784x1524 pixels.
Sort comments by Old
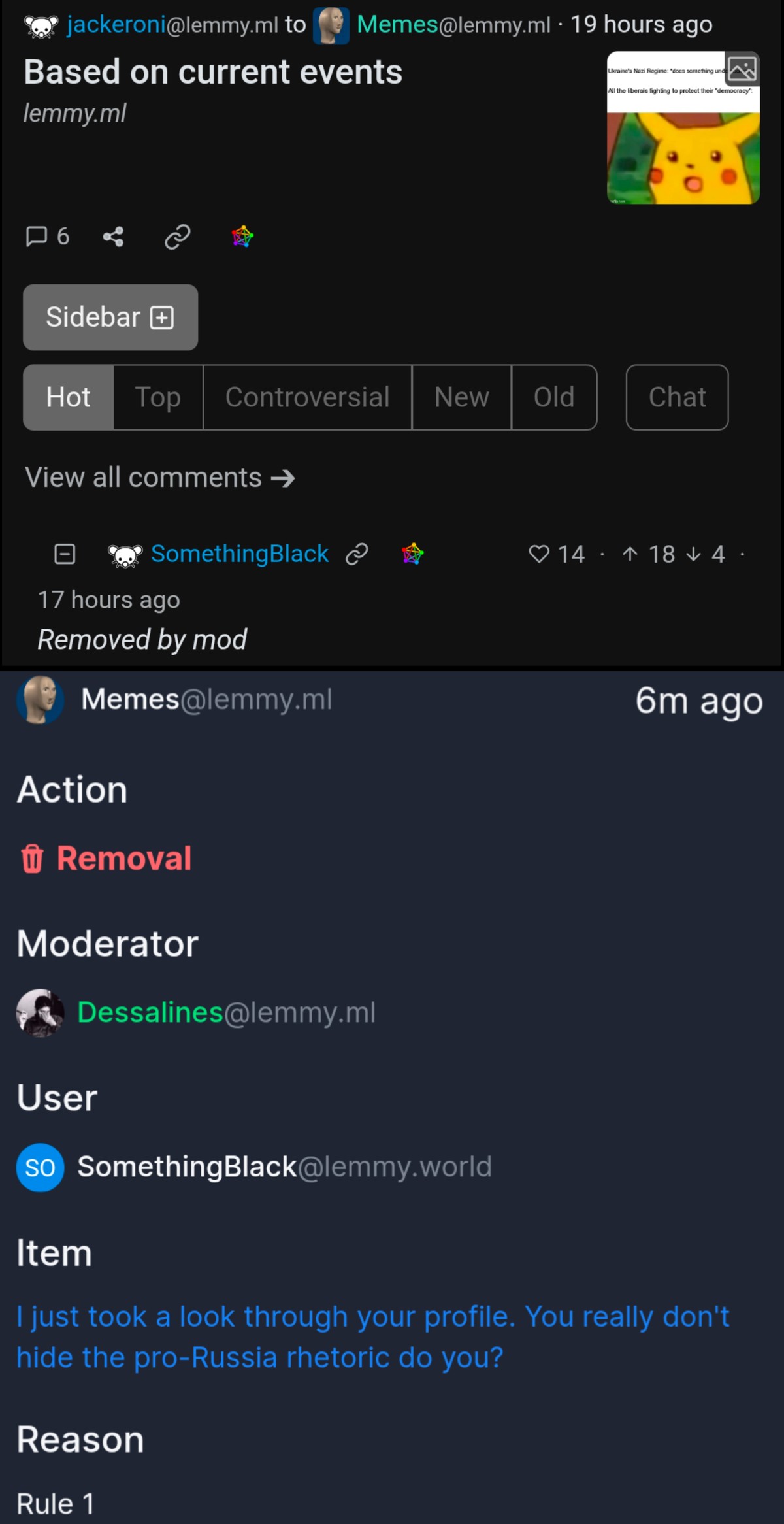click(553, 397)
